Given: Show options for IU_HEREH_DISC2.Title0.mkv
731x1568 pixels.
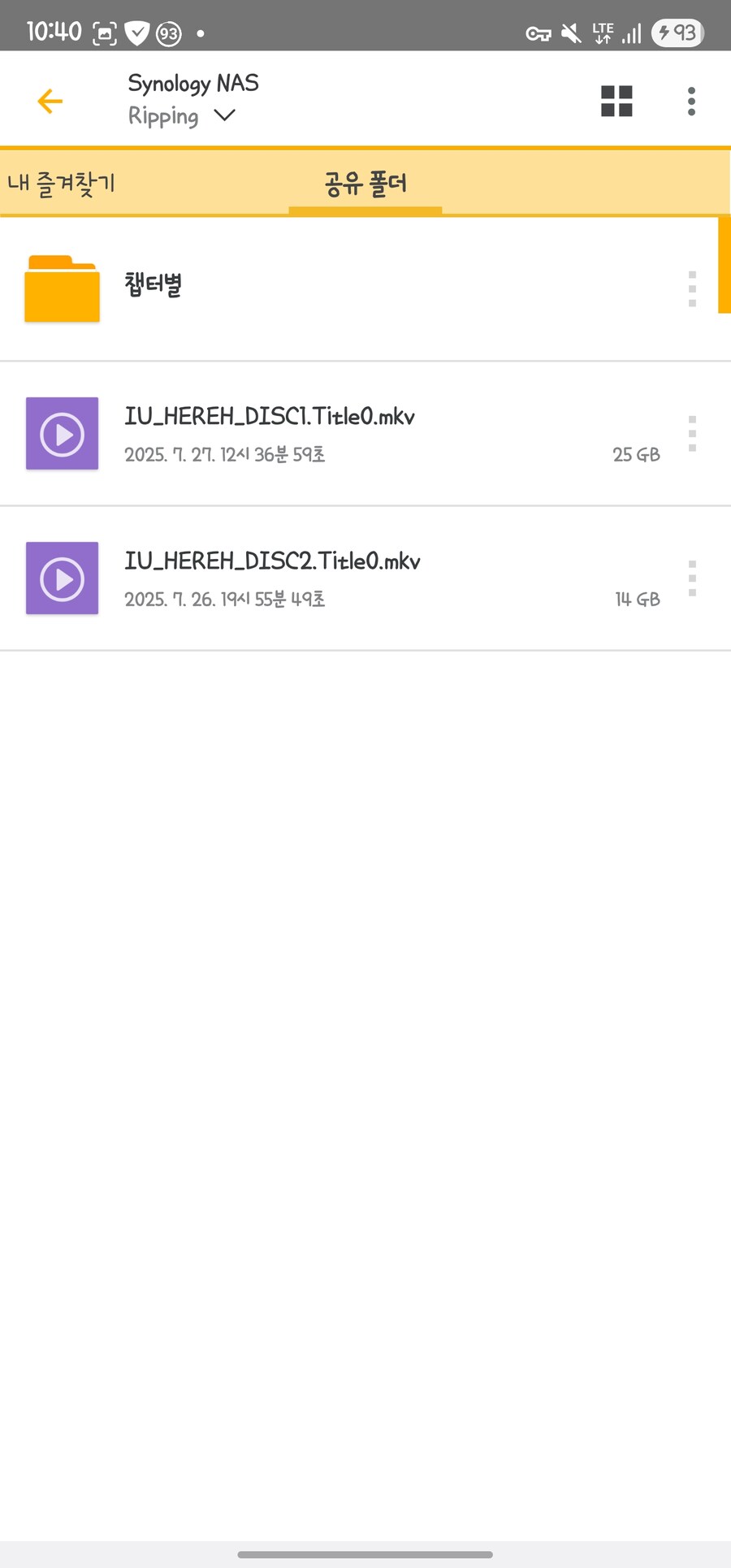Looking at the screenshot, I should 692,578.
